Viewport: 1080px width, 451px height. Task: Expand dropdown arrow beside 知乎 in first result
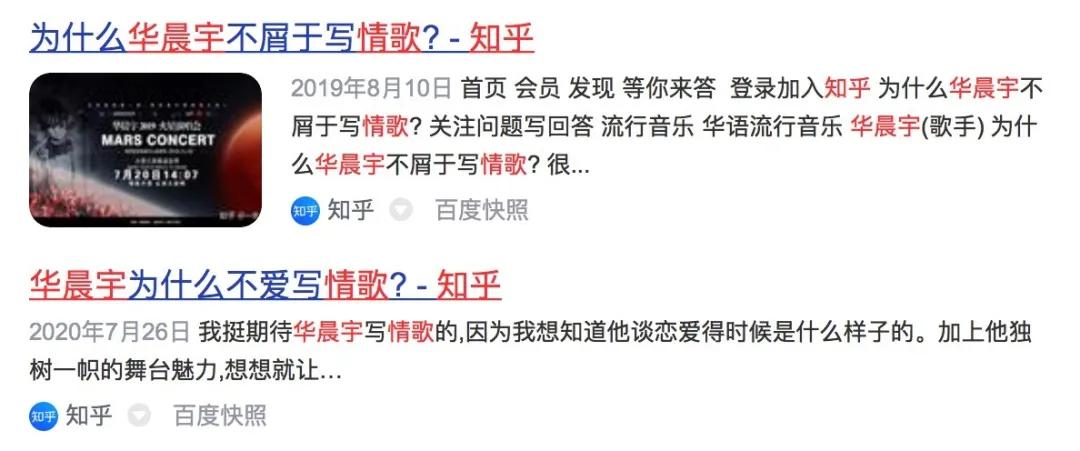point(401,211)
